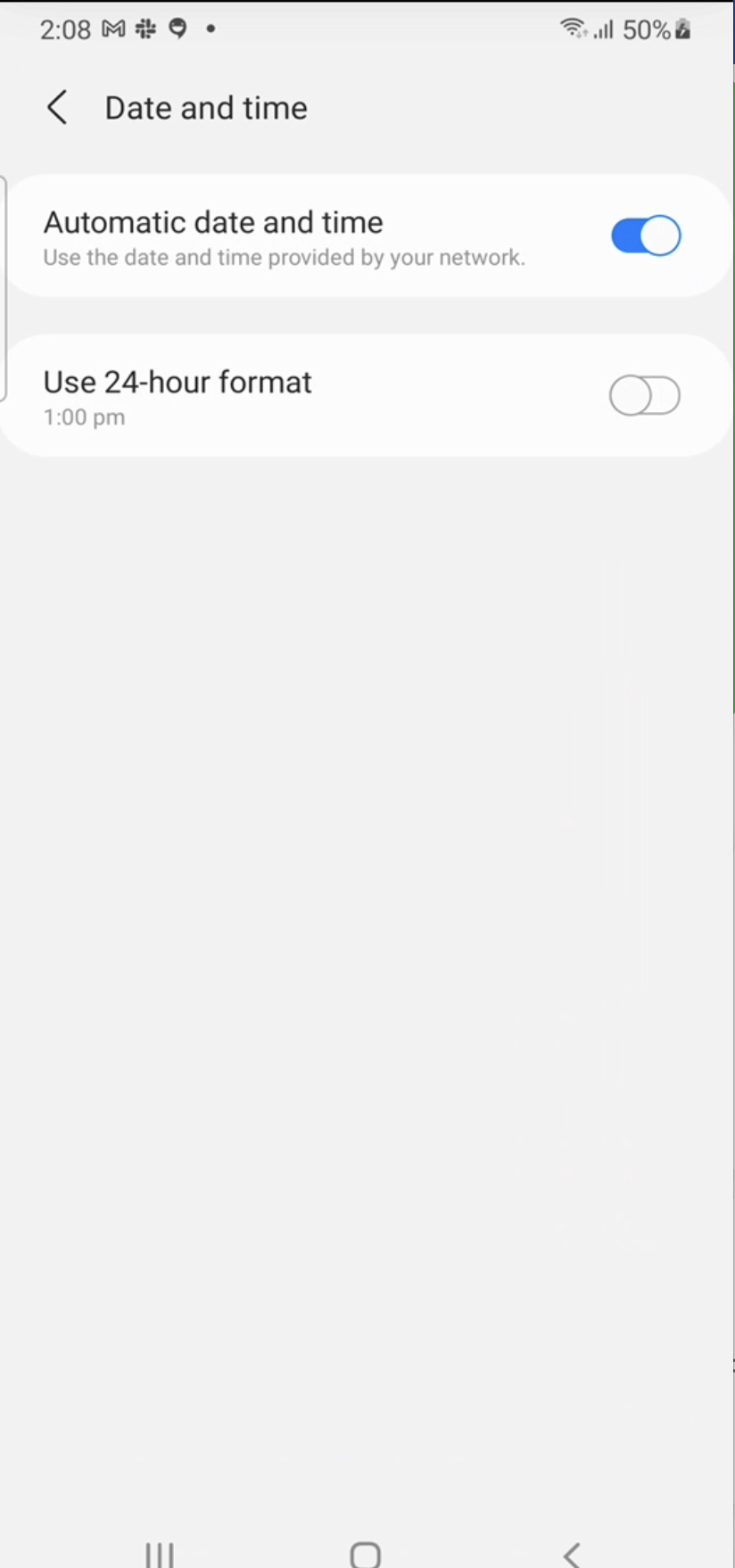Disable Automatic date and time
Screen dimensions: 735x1568
tap(645, 235)
